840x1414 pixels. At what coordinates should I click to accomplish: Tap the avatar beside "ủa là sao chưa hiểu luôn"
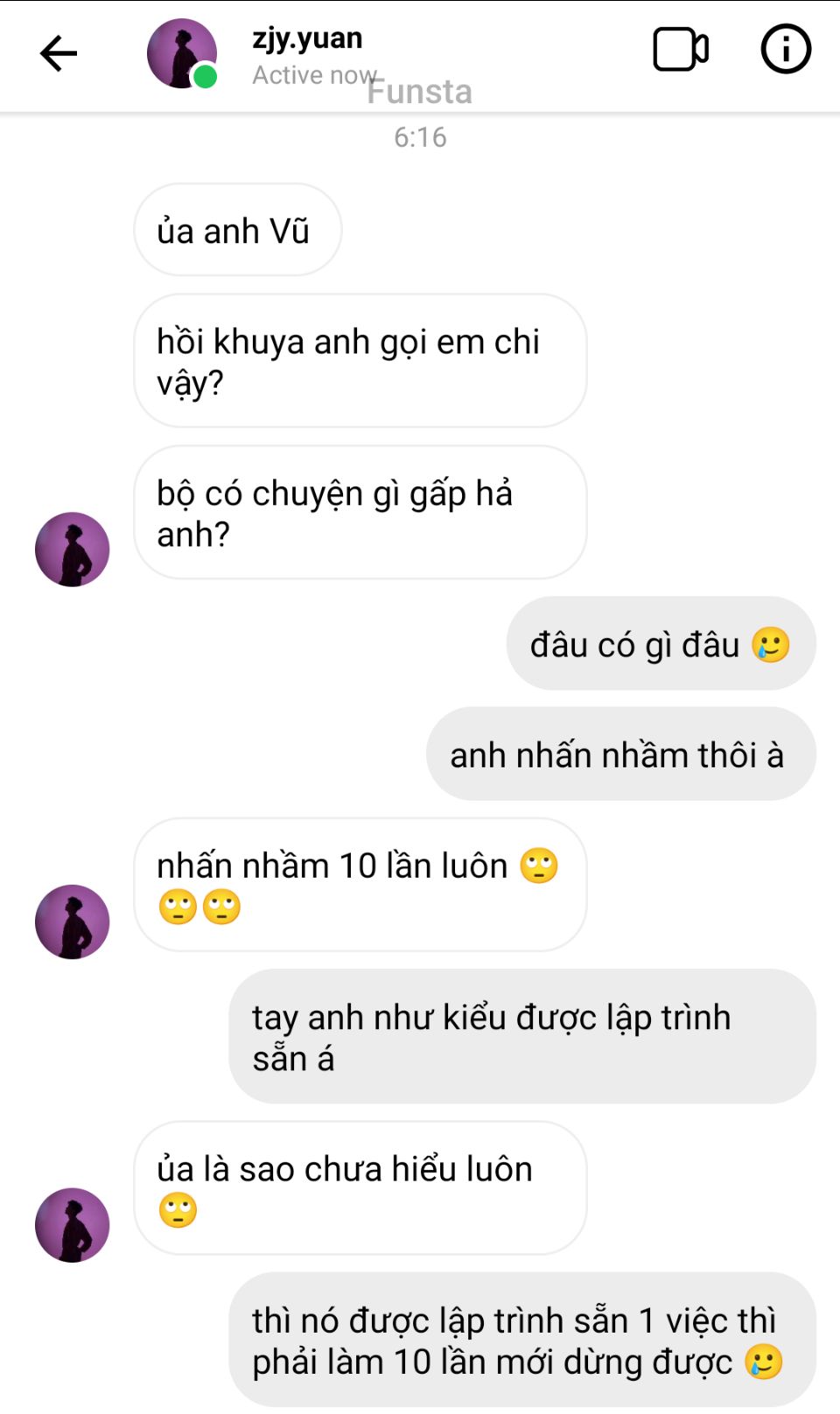tap(72, 1225)
